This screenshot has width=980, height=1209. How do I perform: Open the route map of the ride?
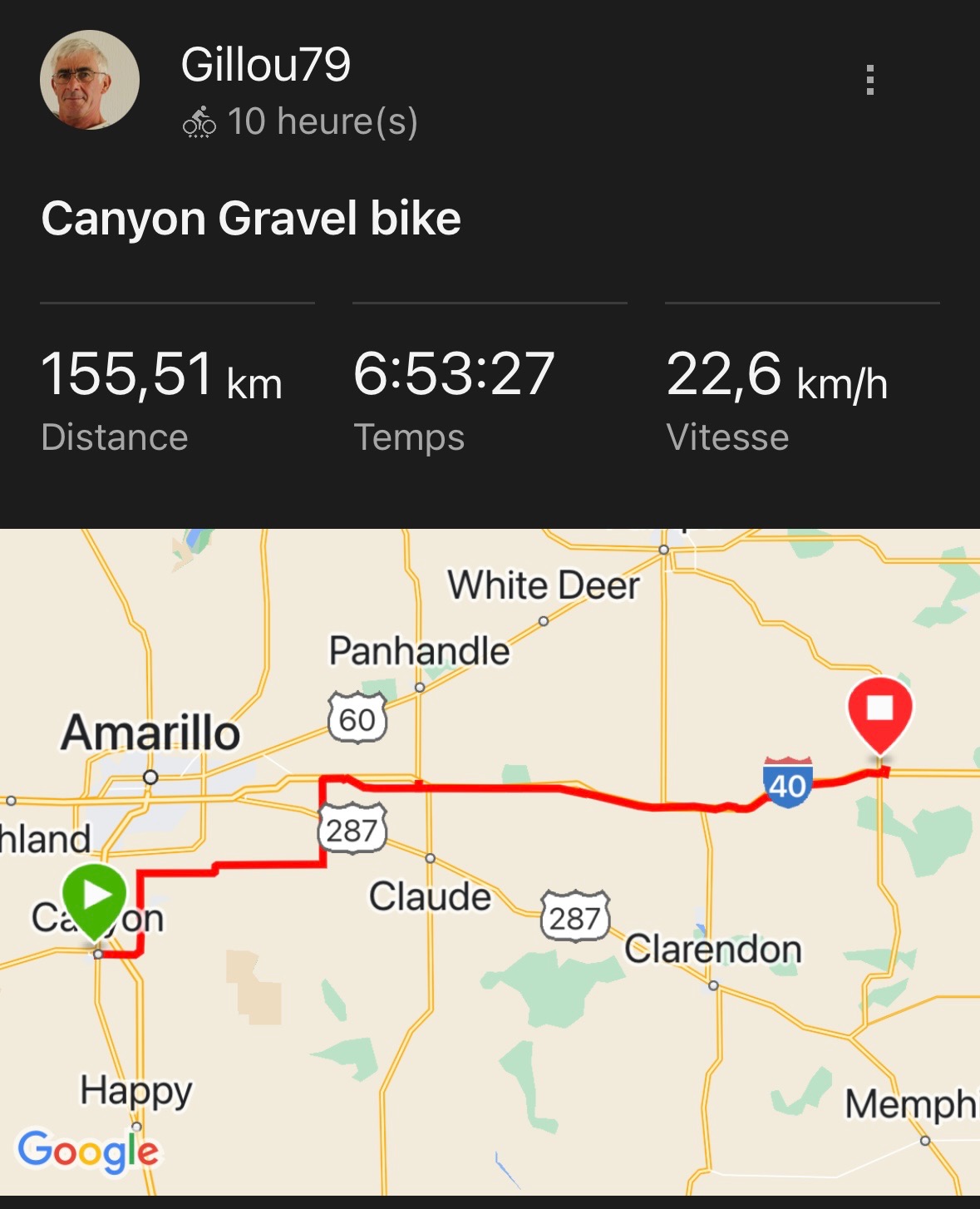tap(490, 861)
